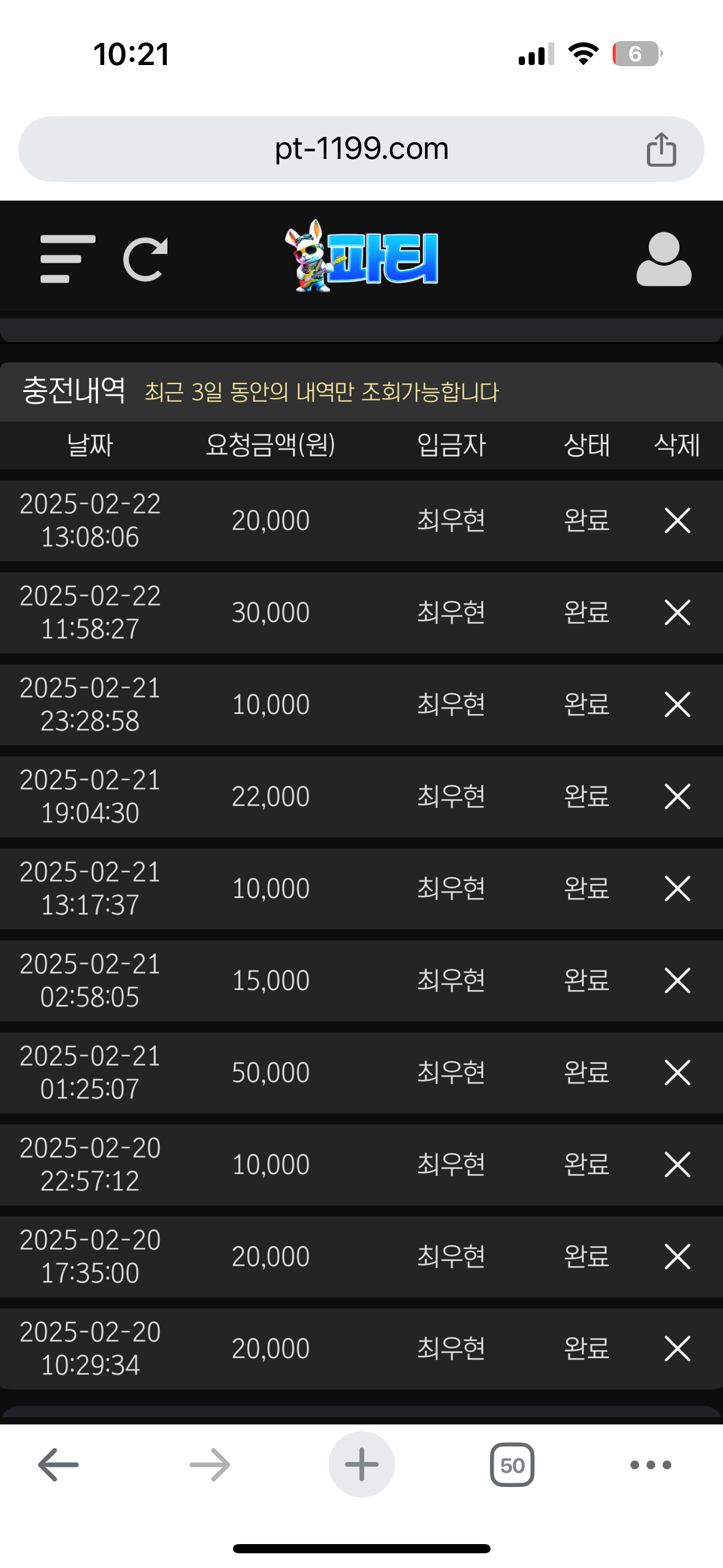Screen dimensions: 723x1568
Task: Tap the pt-1199.com address bar
Action: (x=361, y=149)
